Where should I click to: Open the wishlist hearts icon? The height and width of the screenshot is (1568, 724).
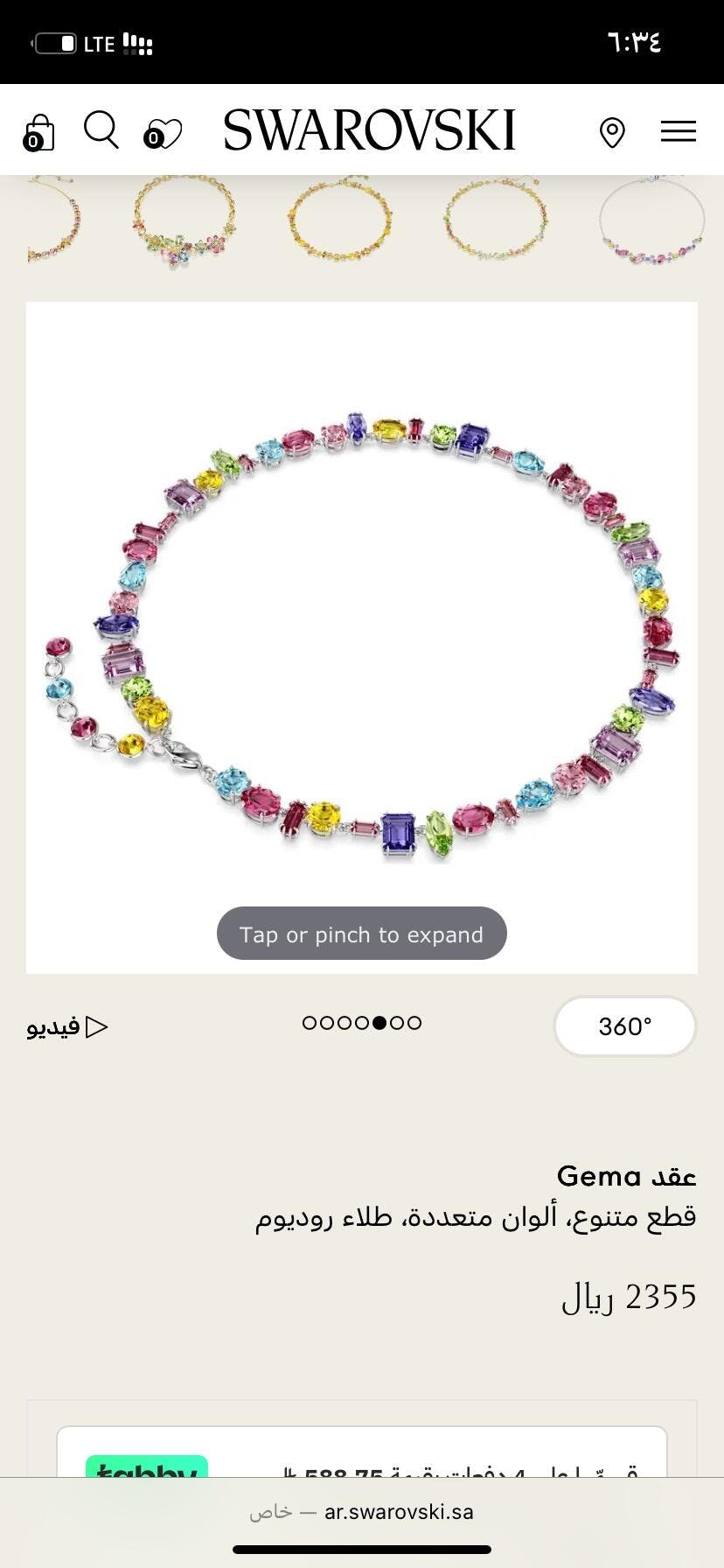tap(164, 133)
